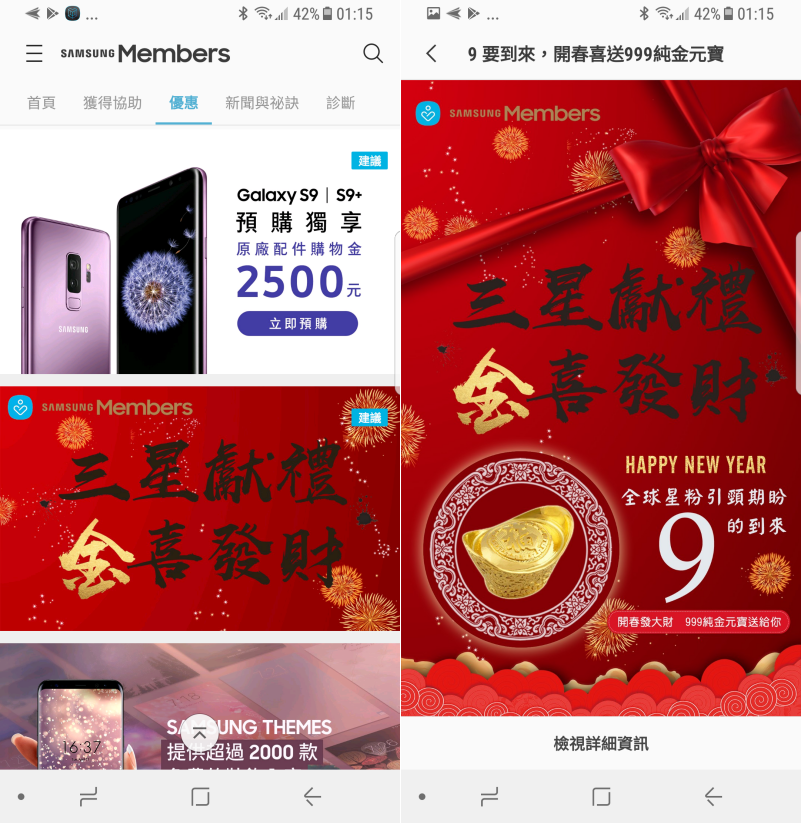This screenshot has height=823, width=801.
Task: Open the hamburger drawer menu
Action: [34, 54]
